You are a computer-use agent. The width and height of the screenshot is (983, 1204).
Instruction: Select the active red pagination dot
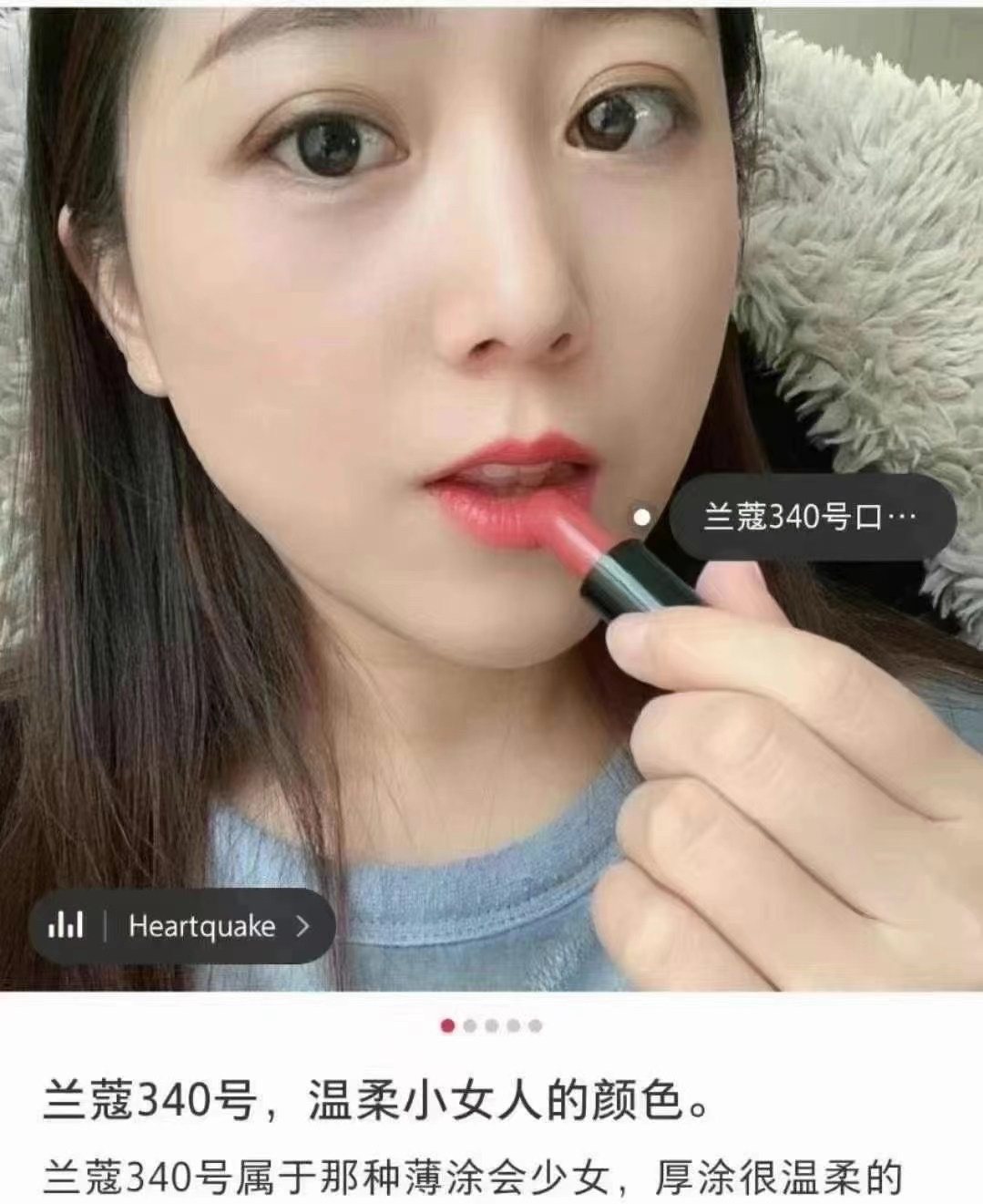(x=446, y=1025)
